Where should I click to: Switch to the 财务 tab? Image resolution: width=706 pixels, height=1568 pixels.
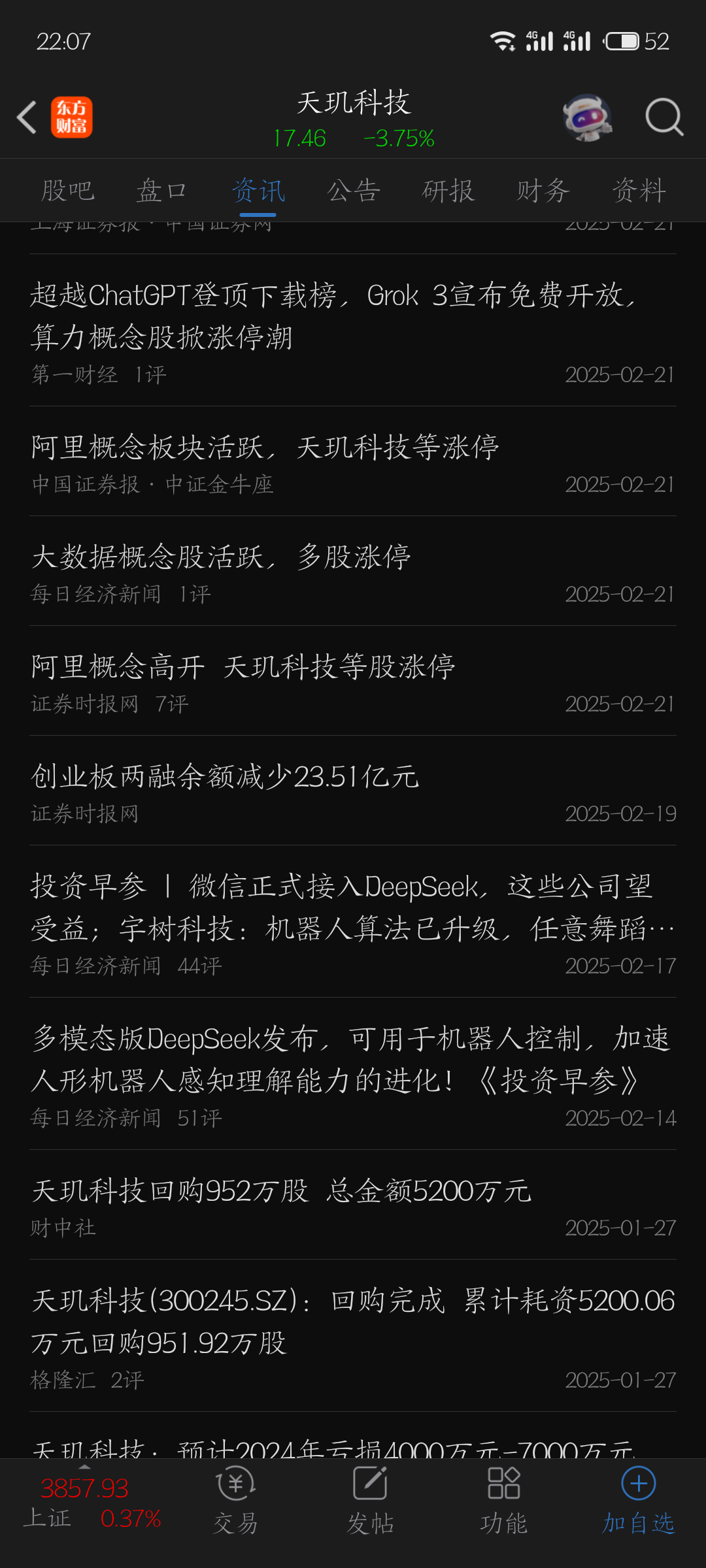[543, 191]
